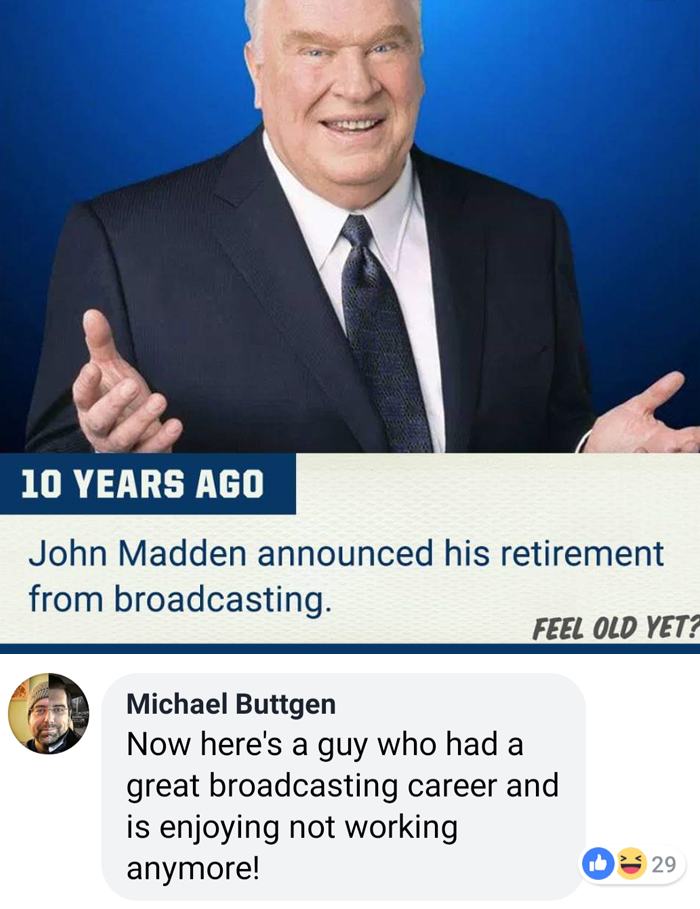View the 29 reactions on Michael's comment
700x909 pixels.
632,864
